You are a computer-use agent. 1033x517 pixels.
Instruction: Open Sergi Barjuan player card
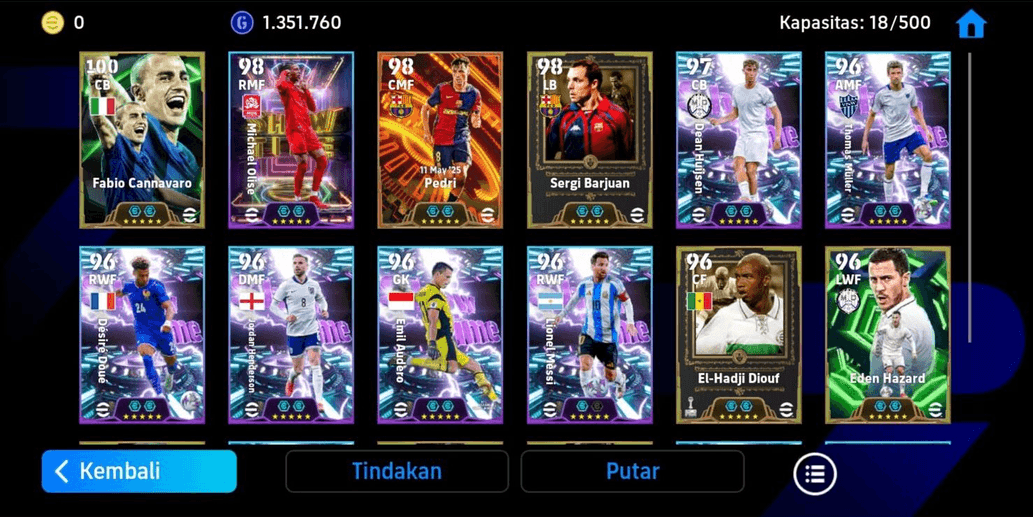point(590,140)
